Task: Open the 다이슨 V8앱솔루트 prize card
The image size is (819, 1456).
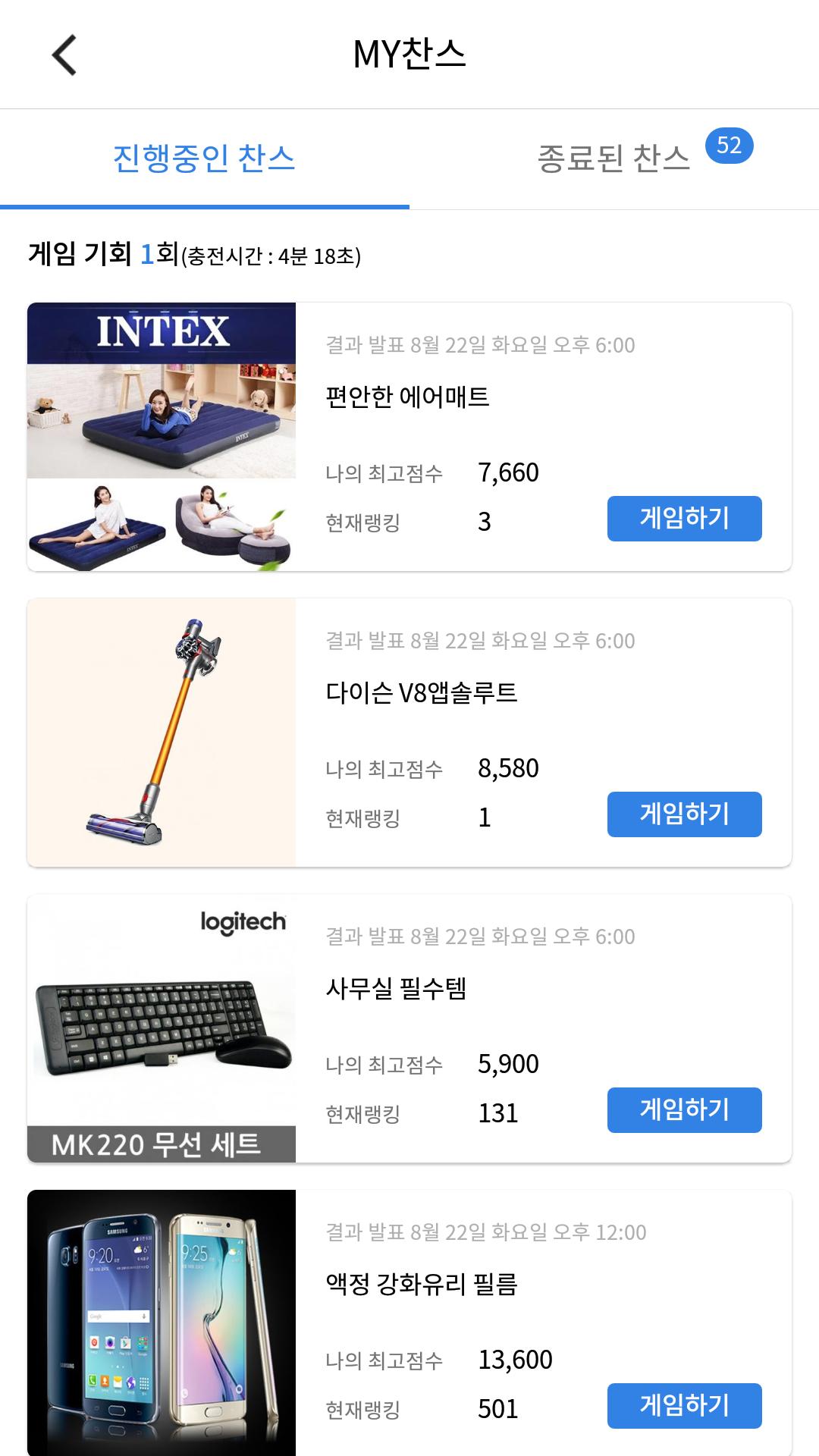Action: (x=409, y=733)
